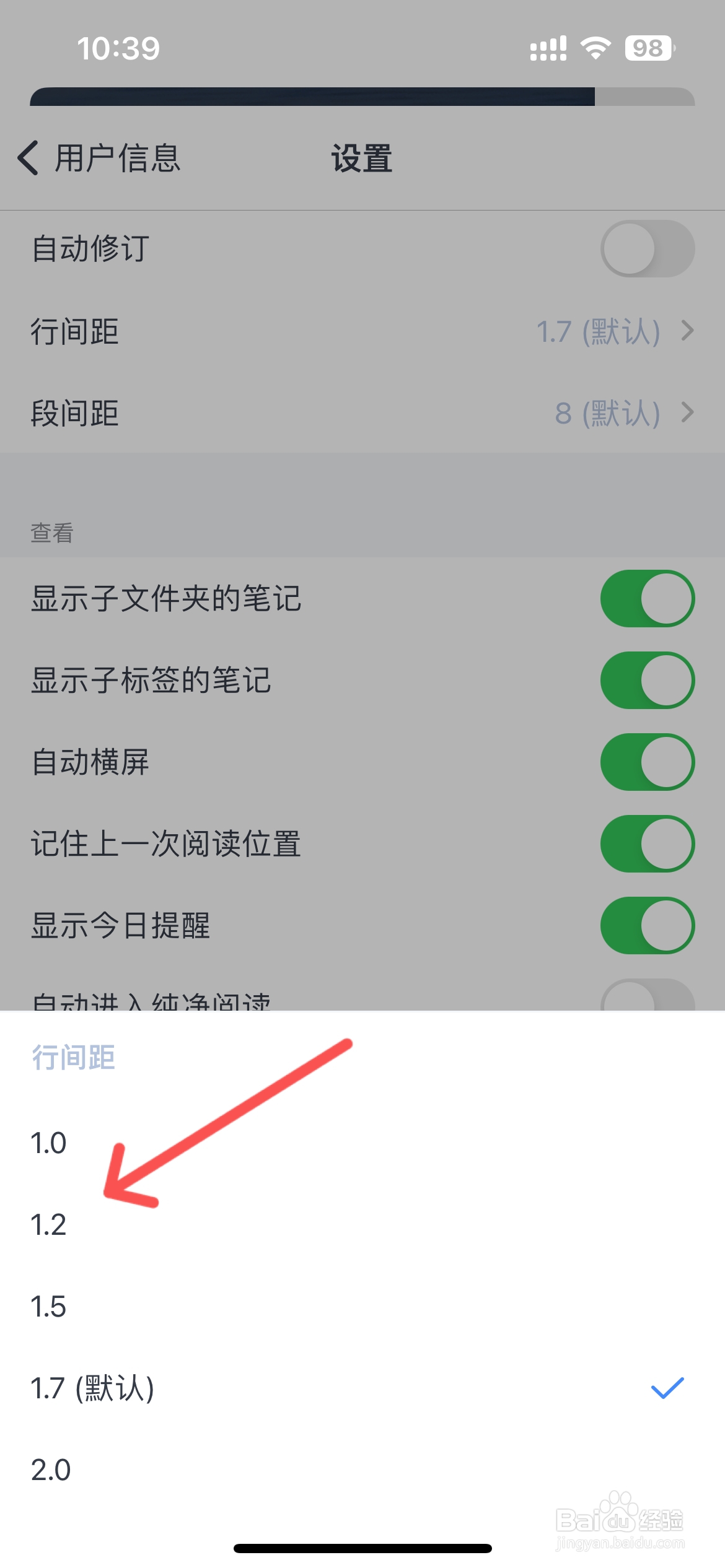Tap the battery indicator showing 98
This screenshot has width=725, height=1568.
(648, 48)
